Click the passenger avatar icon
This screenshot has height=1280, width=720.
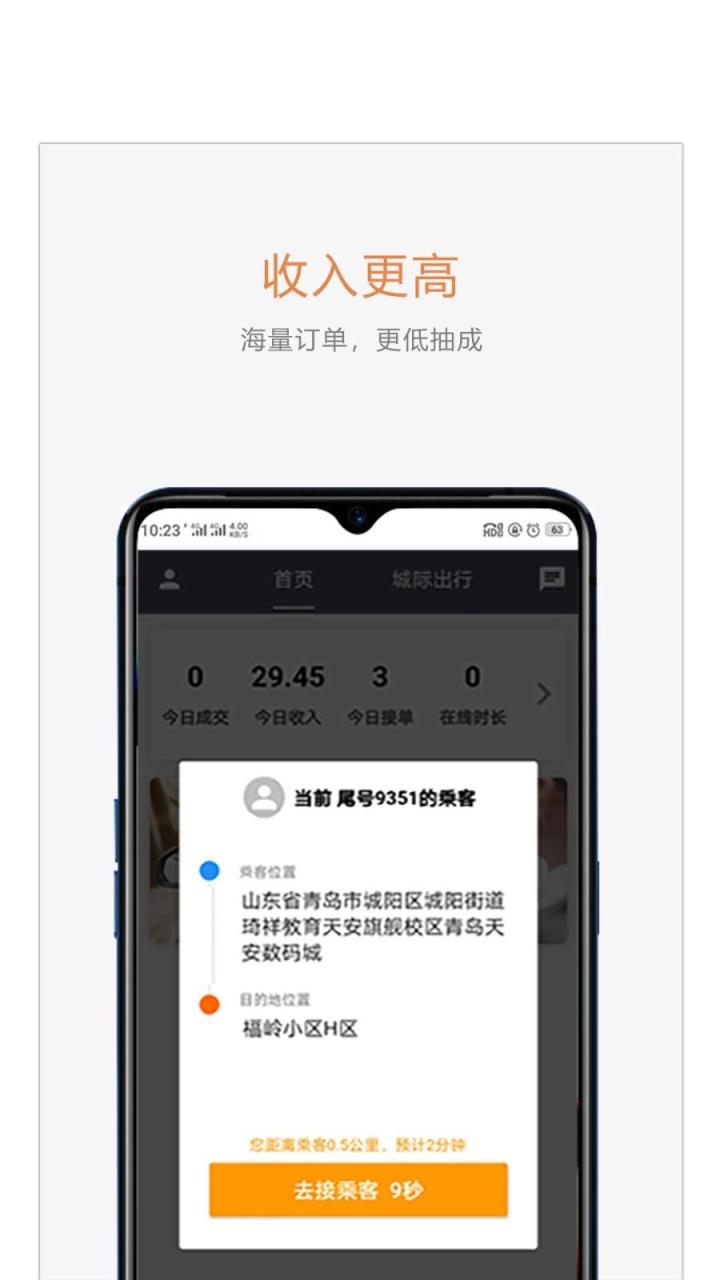click(x=262, y=799)
